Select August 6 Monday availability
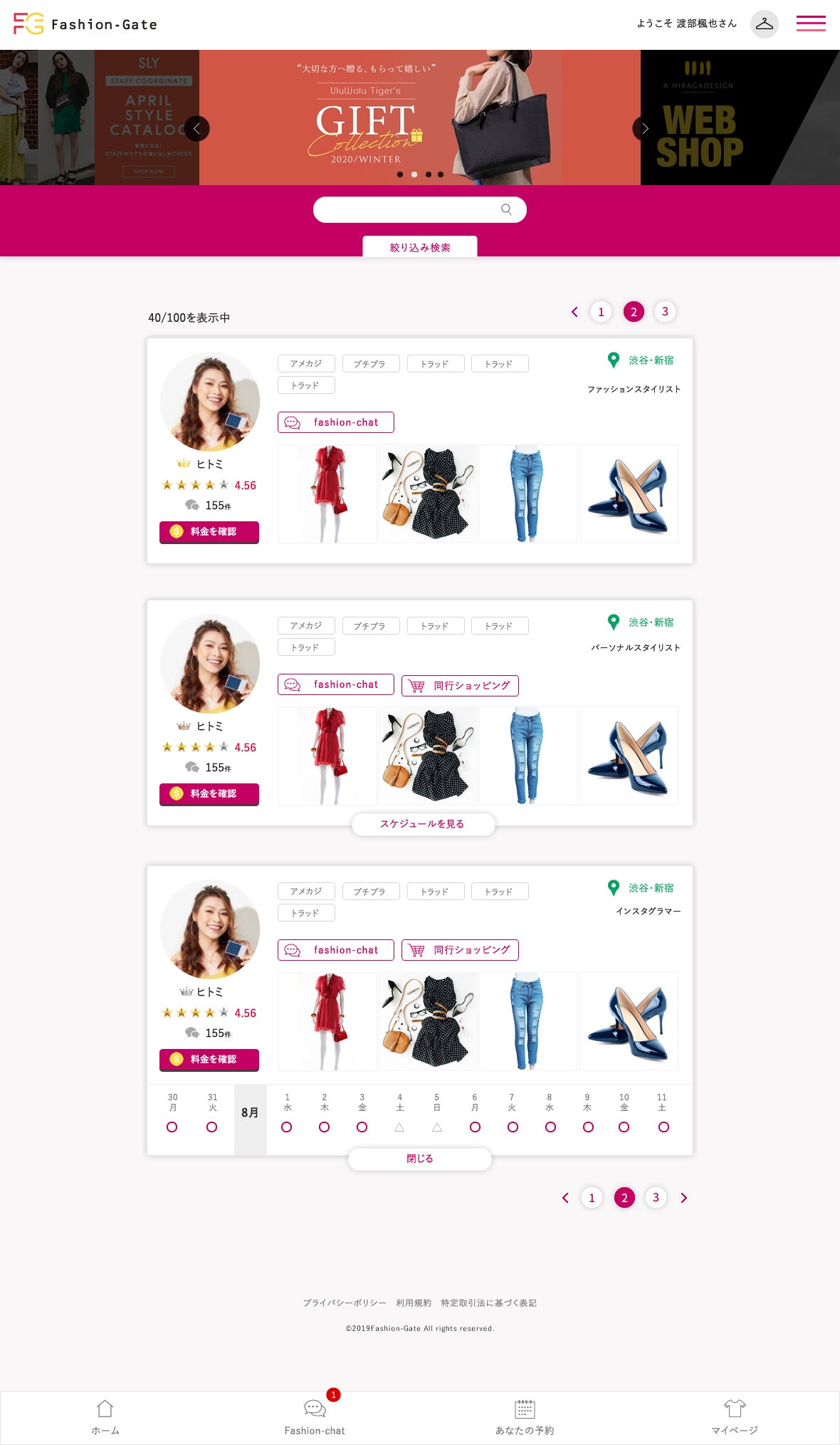Image resolution: width=840 pixels, height=1445 pixels. pyautogui.click(x=475, y=1127)
